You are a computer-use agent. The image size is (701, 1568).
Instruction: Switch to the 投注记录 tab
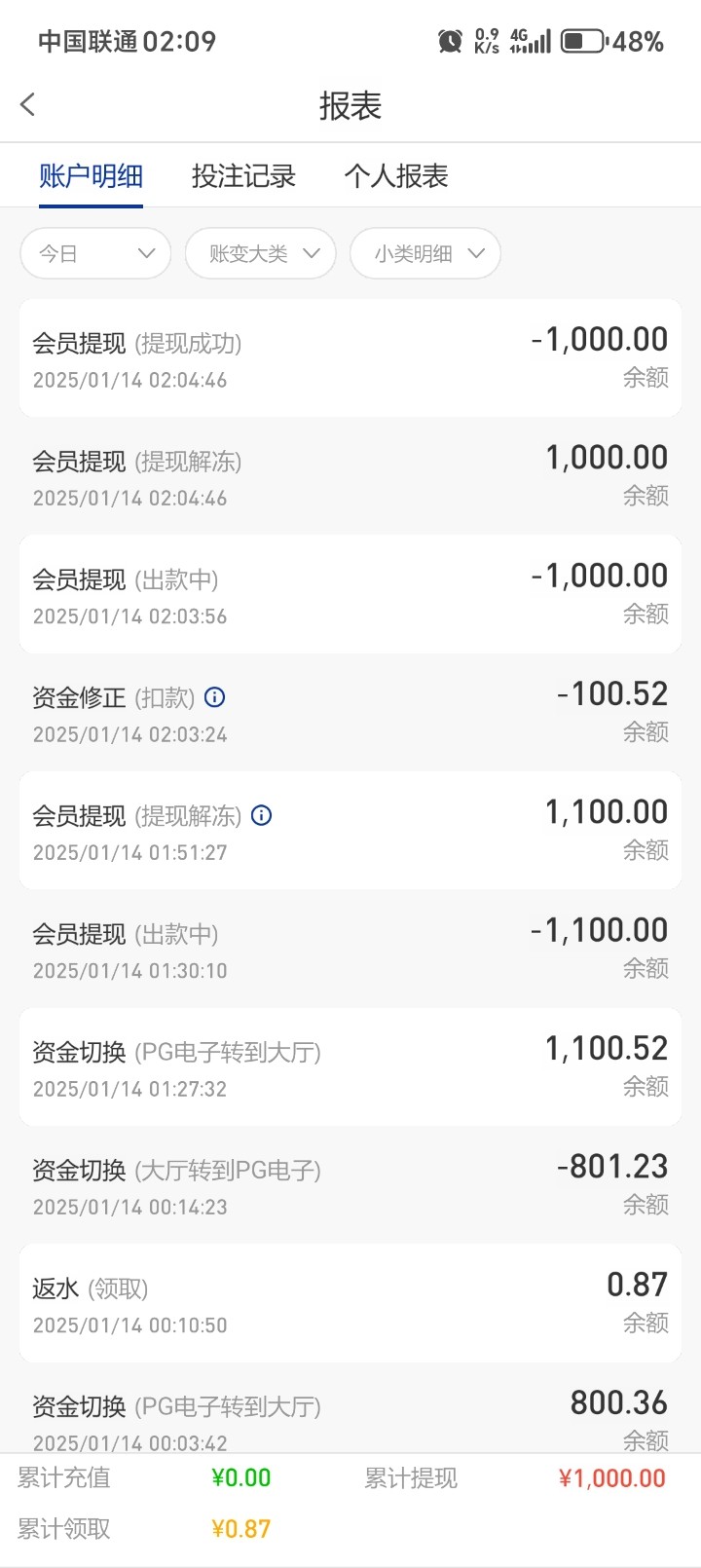[x=243, y=176]
